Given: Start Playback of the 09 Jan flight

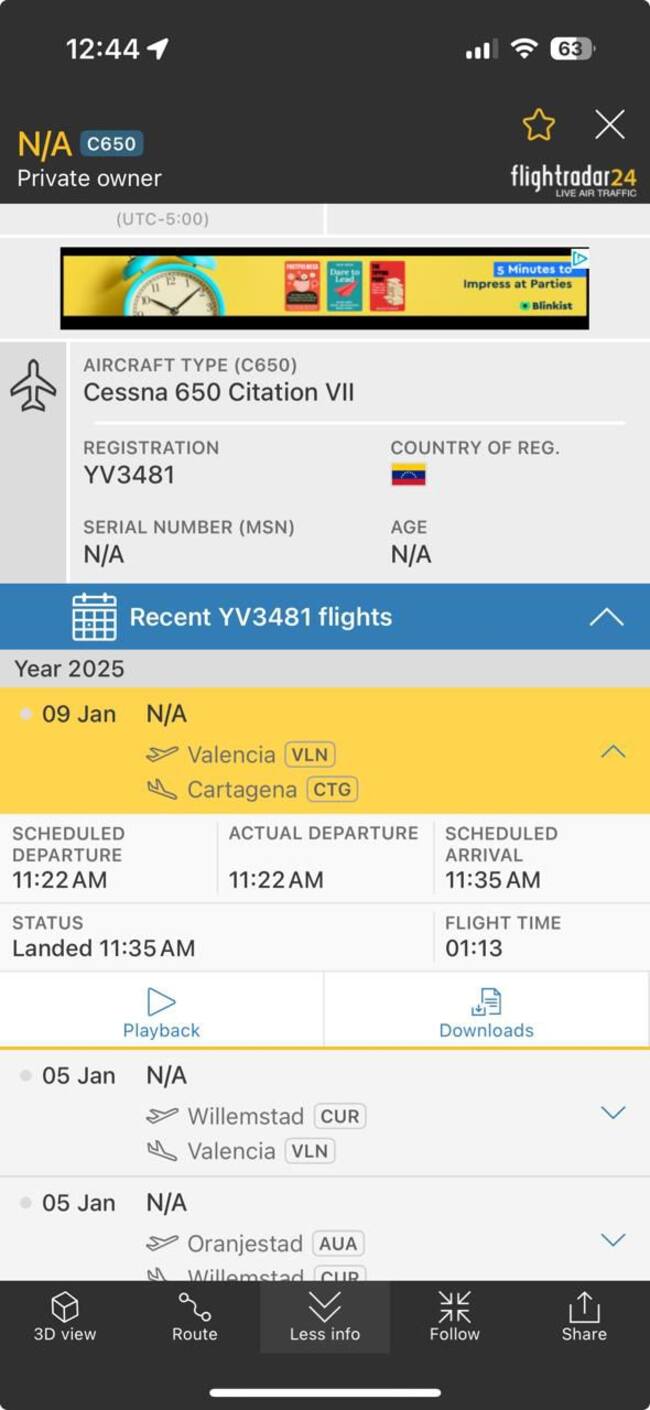Looking at the screenshot, I should 161,1012.
